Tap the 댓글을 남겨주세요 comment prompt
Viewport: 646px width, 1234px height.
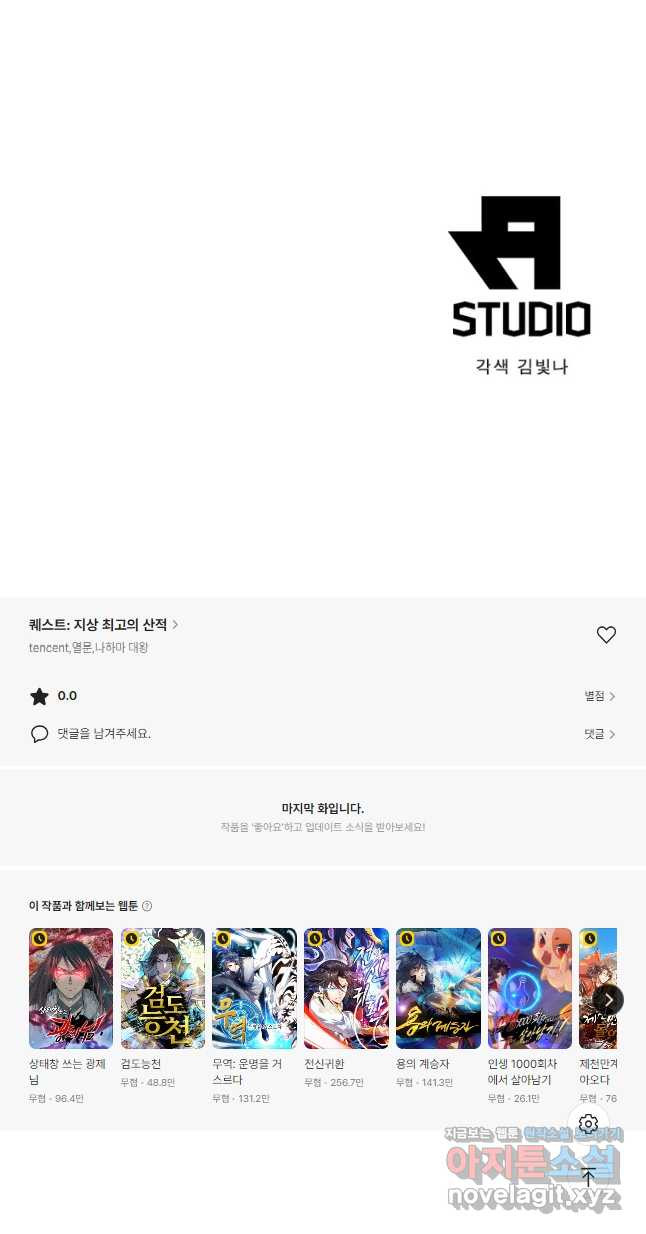[x=104, y=734]
